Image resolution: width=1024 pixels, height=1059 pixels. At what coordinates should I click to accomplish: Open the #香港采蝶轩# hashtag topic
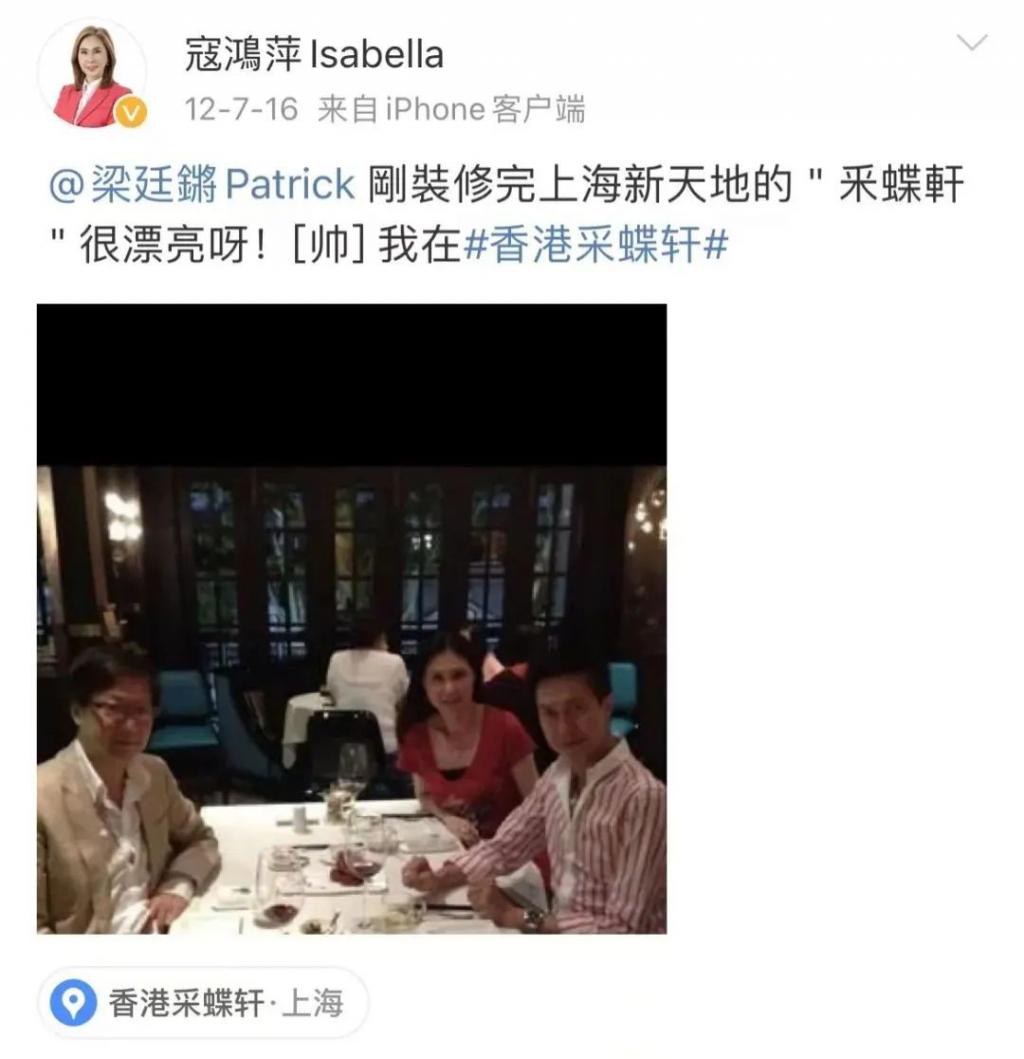[x=595, y=246]
